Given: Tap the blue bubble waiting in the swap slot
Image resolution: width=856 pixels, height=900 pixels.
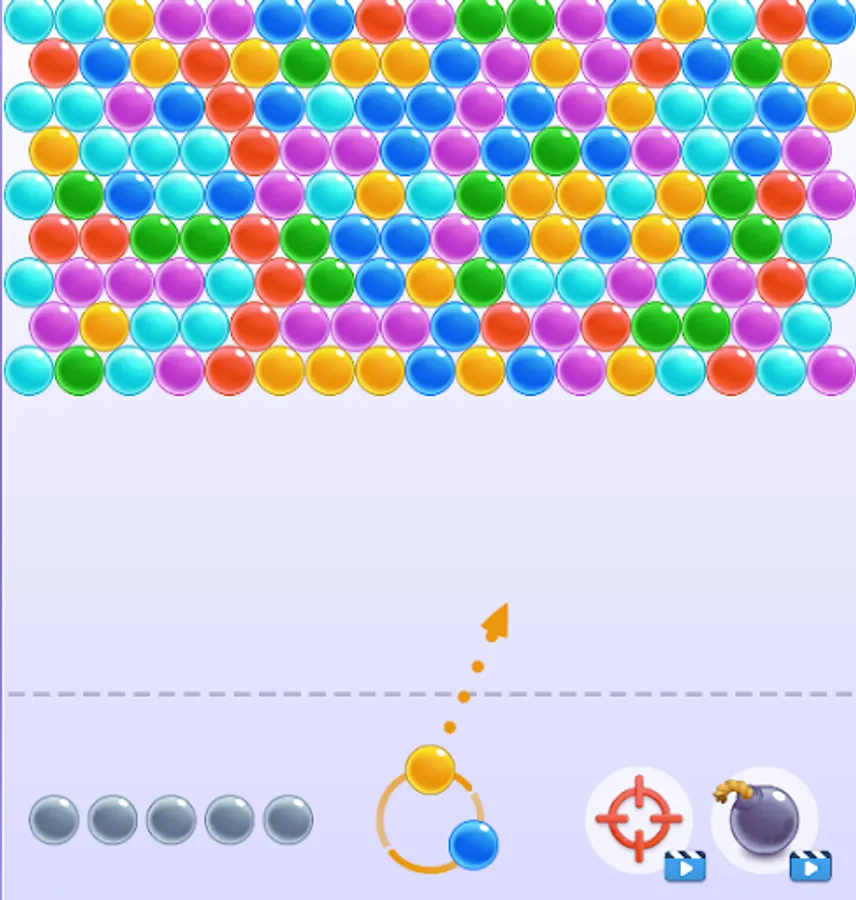Looking at the screenshot, I should [x=470, y=845].
